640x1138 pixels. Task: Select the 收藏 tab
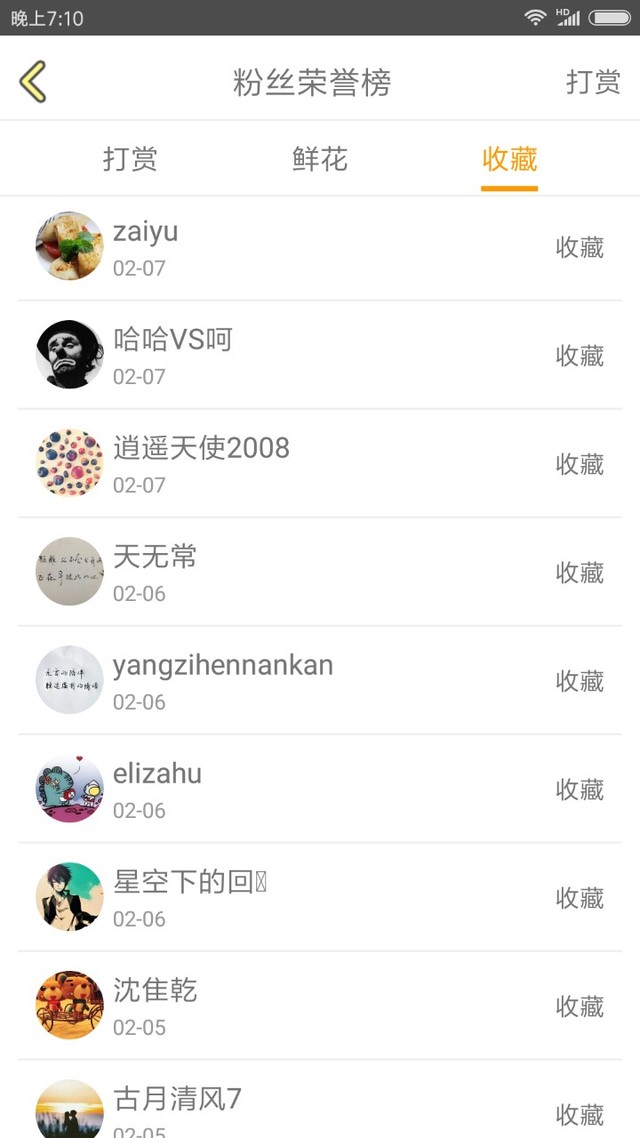pos(509,159)
